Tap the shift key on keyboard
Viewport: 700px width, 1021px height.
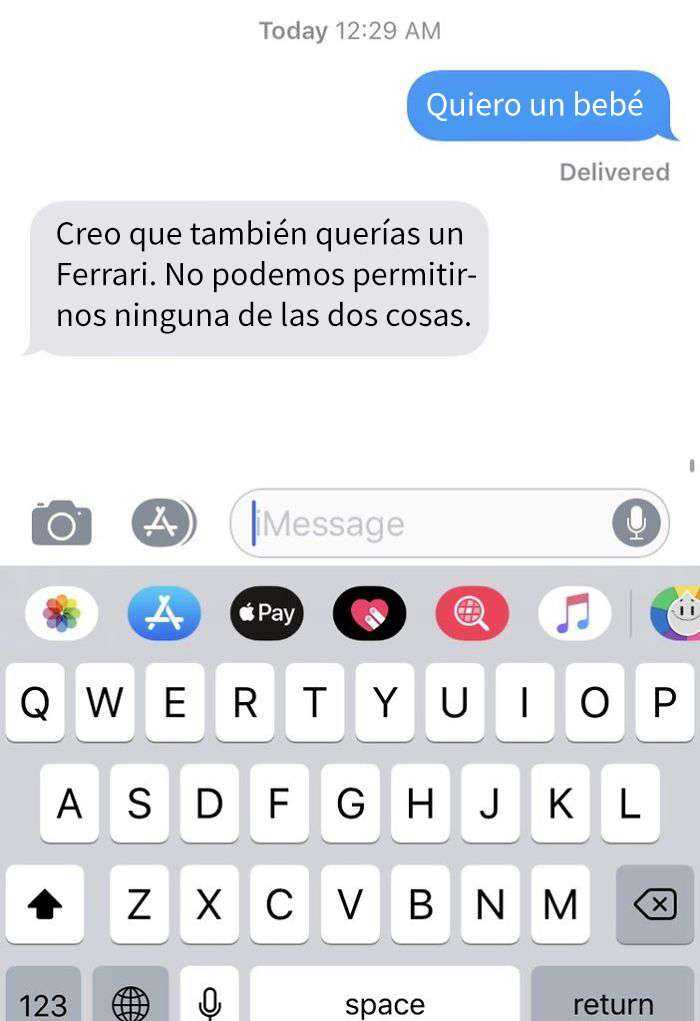click(43, 905)
